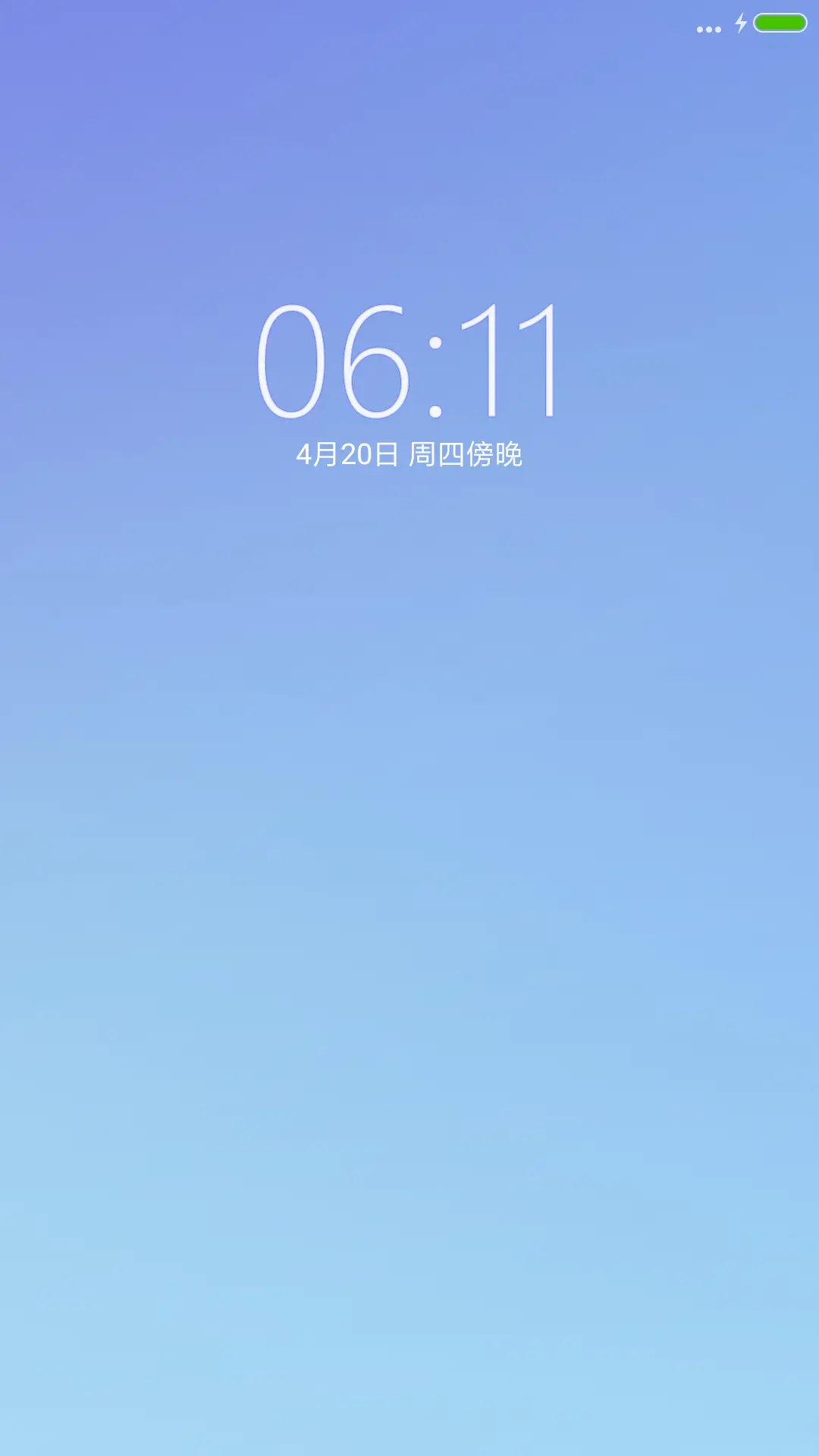Tap the status bar area
The width and height of the screenshot is (819, 1456).
coord(409,23)
